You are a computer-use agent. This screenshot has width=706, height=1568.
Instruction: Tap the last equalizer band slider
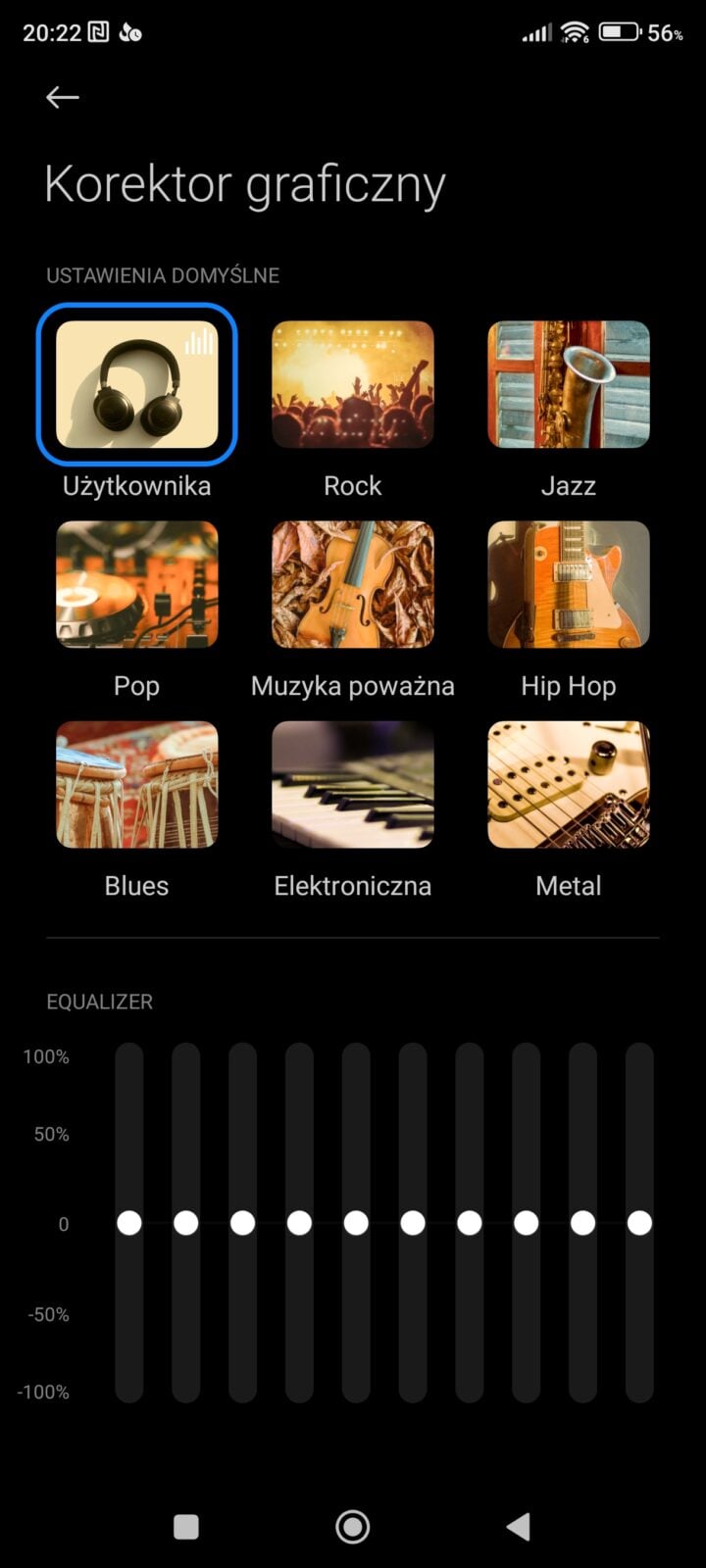pos(639,1223)
